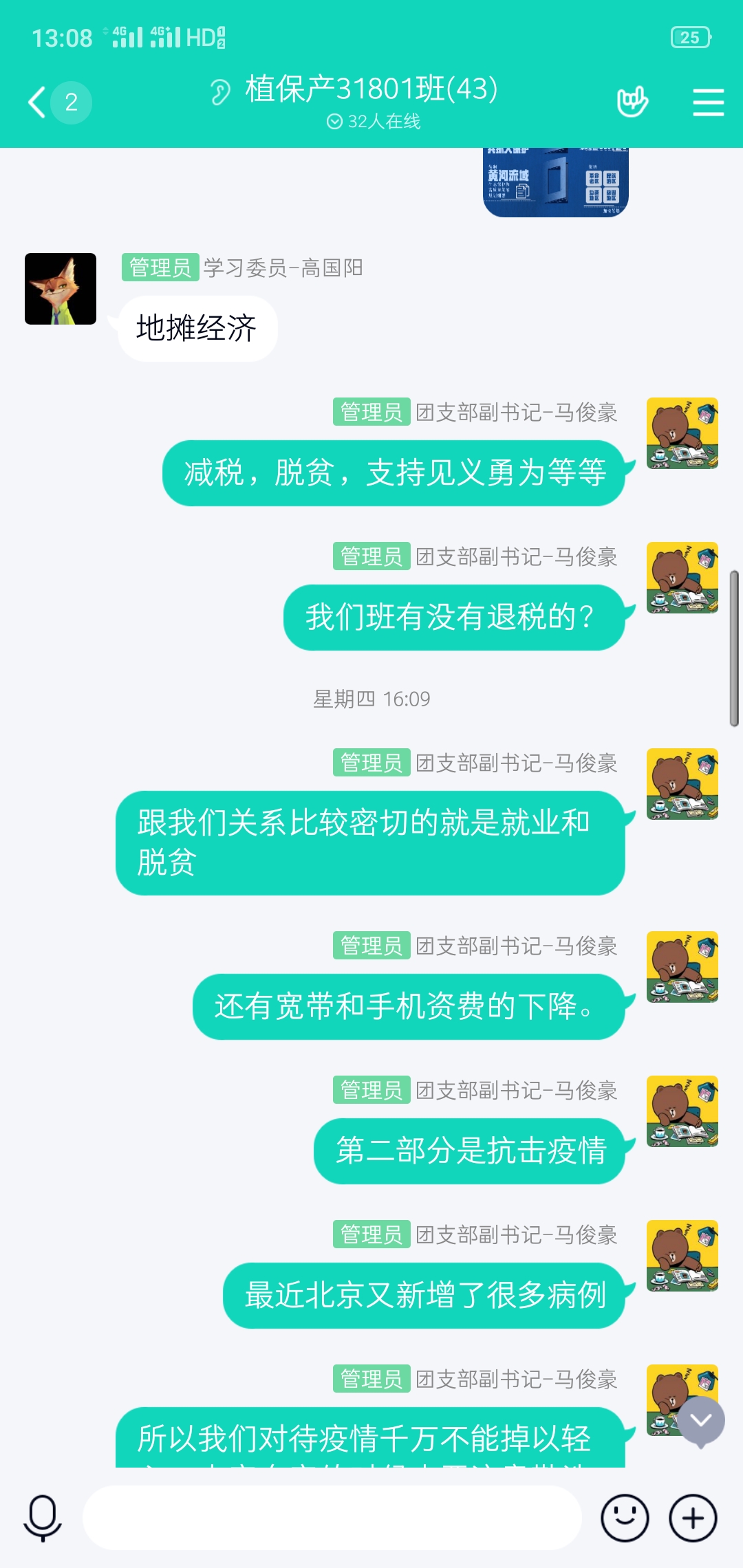Screen dimensions: 743x1568
Task: Focus the message text input field
Action: (x=332, y=1518)
